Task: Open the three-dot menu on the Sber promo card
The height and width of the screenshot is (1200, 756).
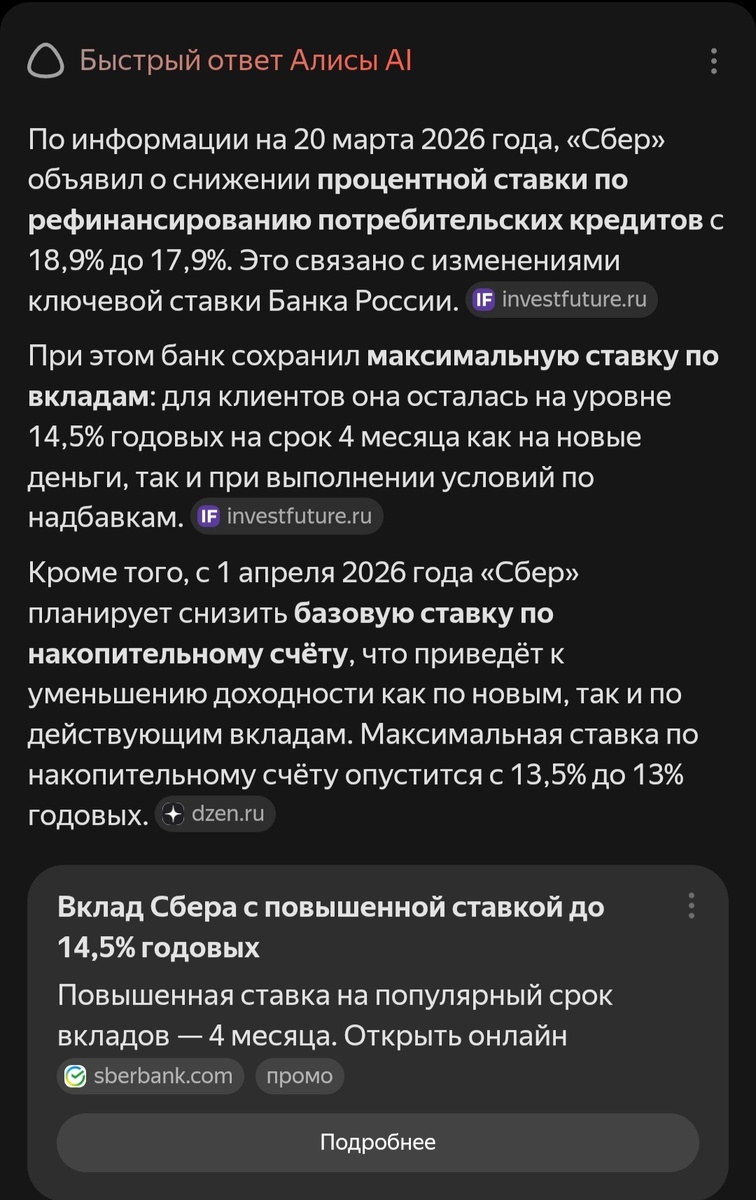Action: click(691, 905)
